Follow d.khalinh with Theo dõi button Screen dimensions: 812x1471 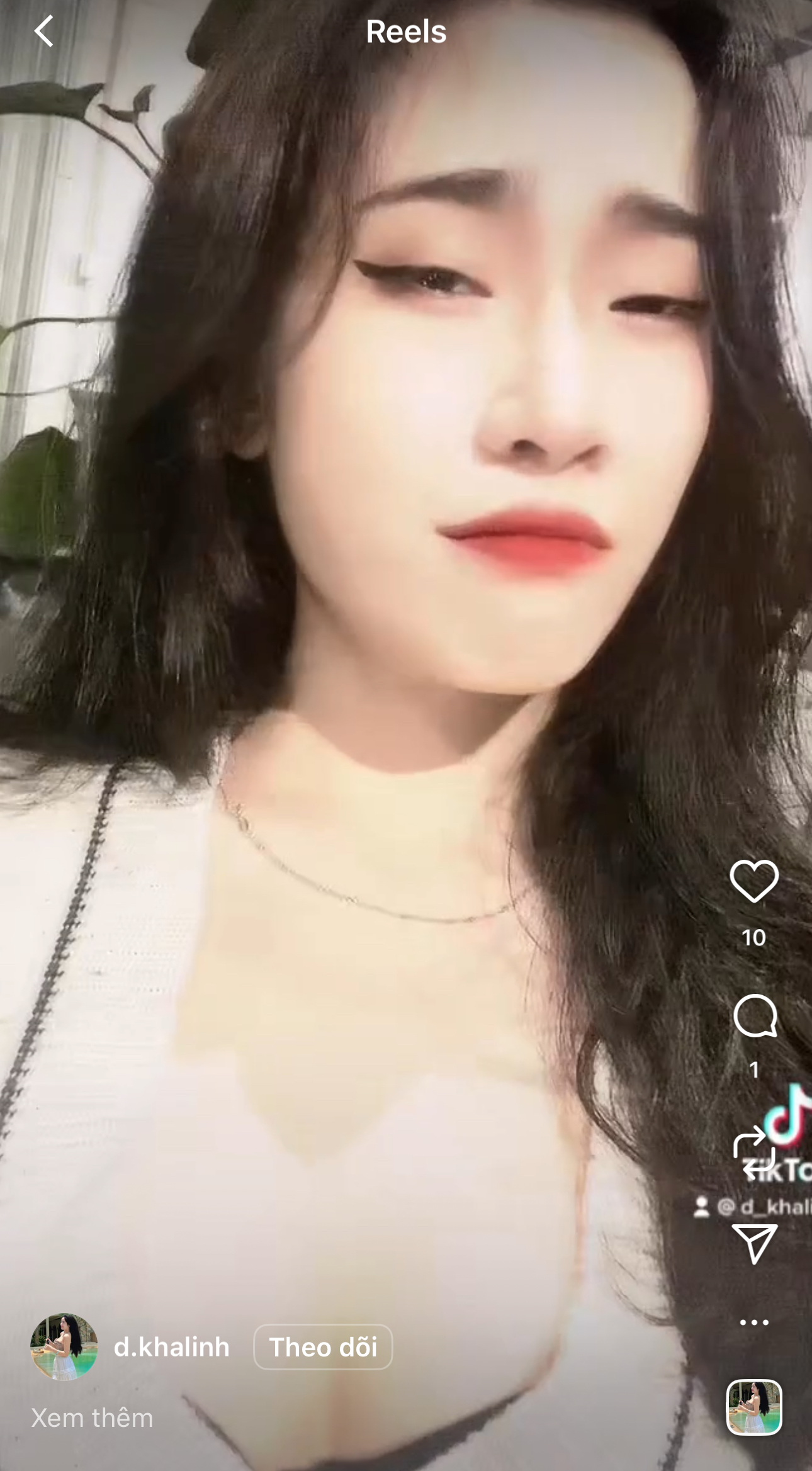point(323,1347)
